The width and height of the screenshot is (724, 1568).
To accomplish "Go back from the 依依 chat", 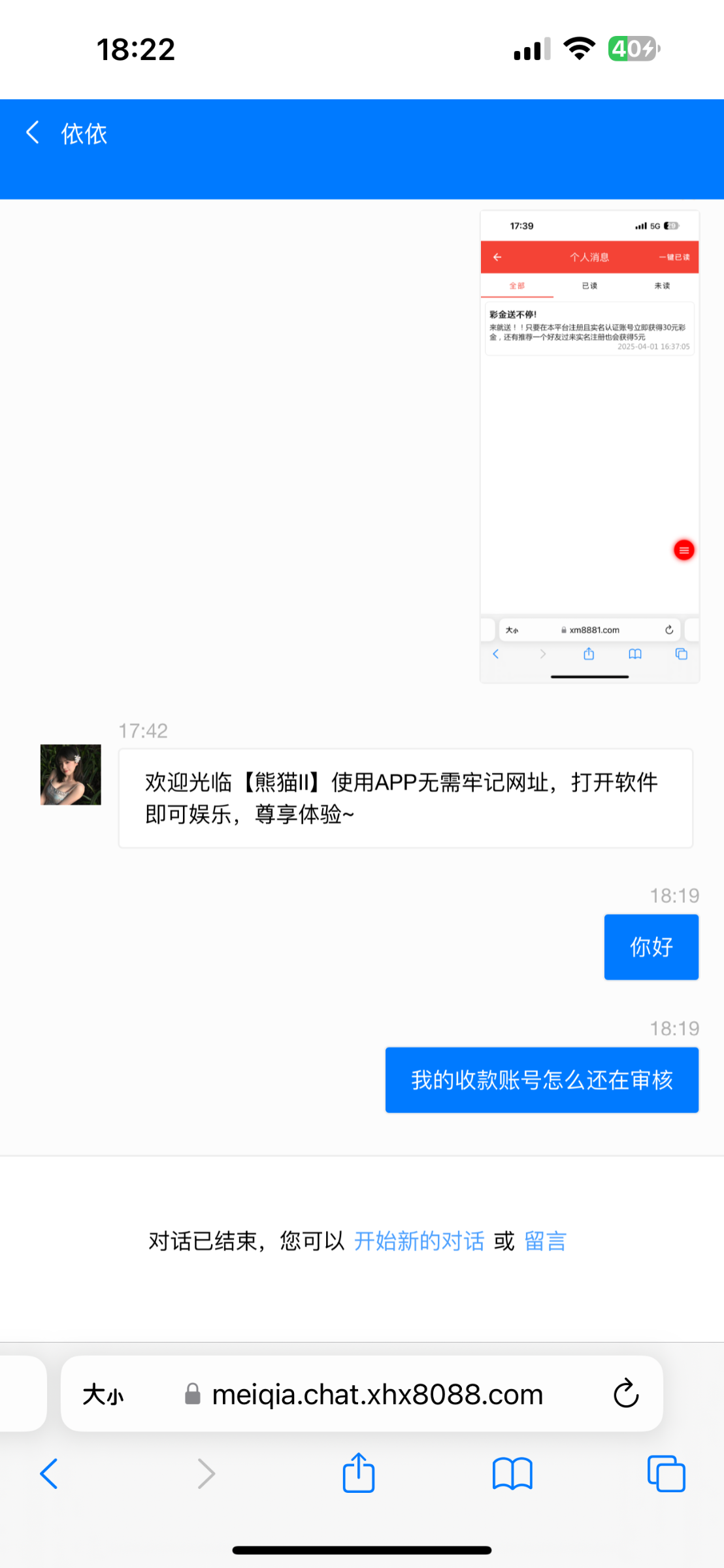I will (x=33, y=133).
